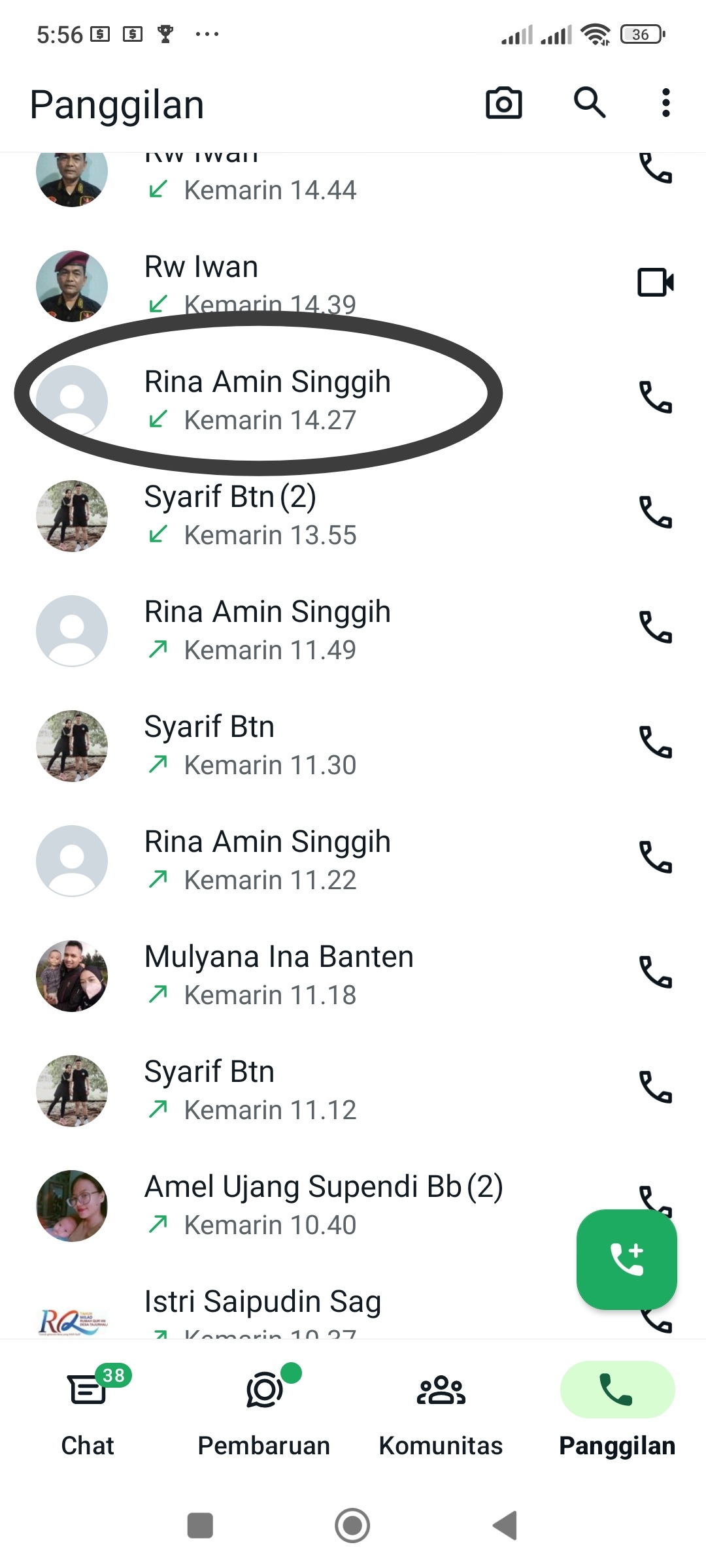Start a video call with Rw Iwan
The image size is (706, 1568).
[655, 283]
